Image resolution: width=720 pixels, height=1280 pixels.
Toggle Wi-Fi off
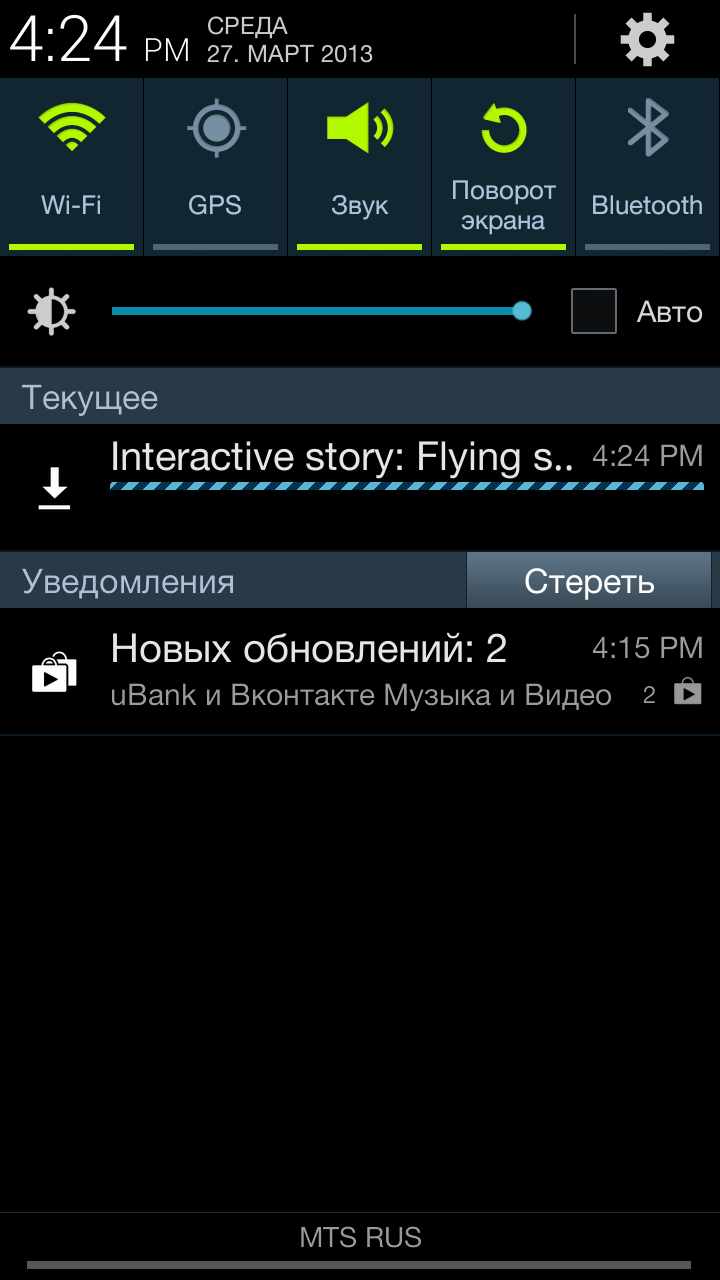coord(71,165)
